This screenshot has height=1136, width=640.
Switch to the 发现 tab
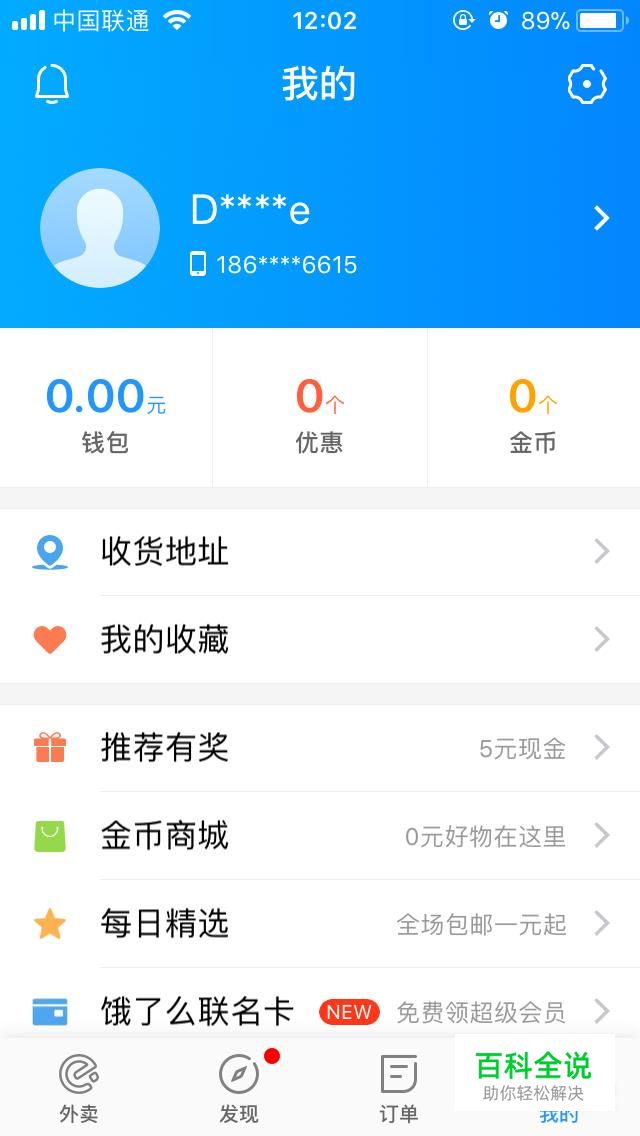point(239,1086)
